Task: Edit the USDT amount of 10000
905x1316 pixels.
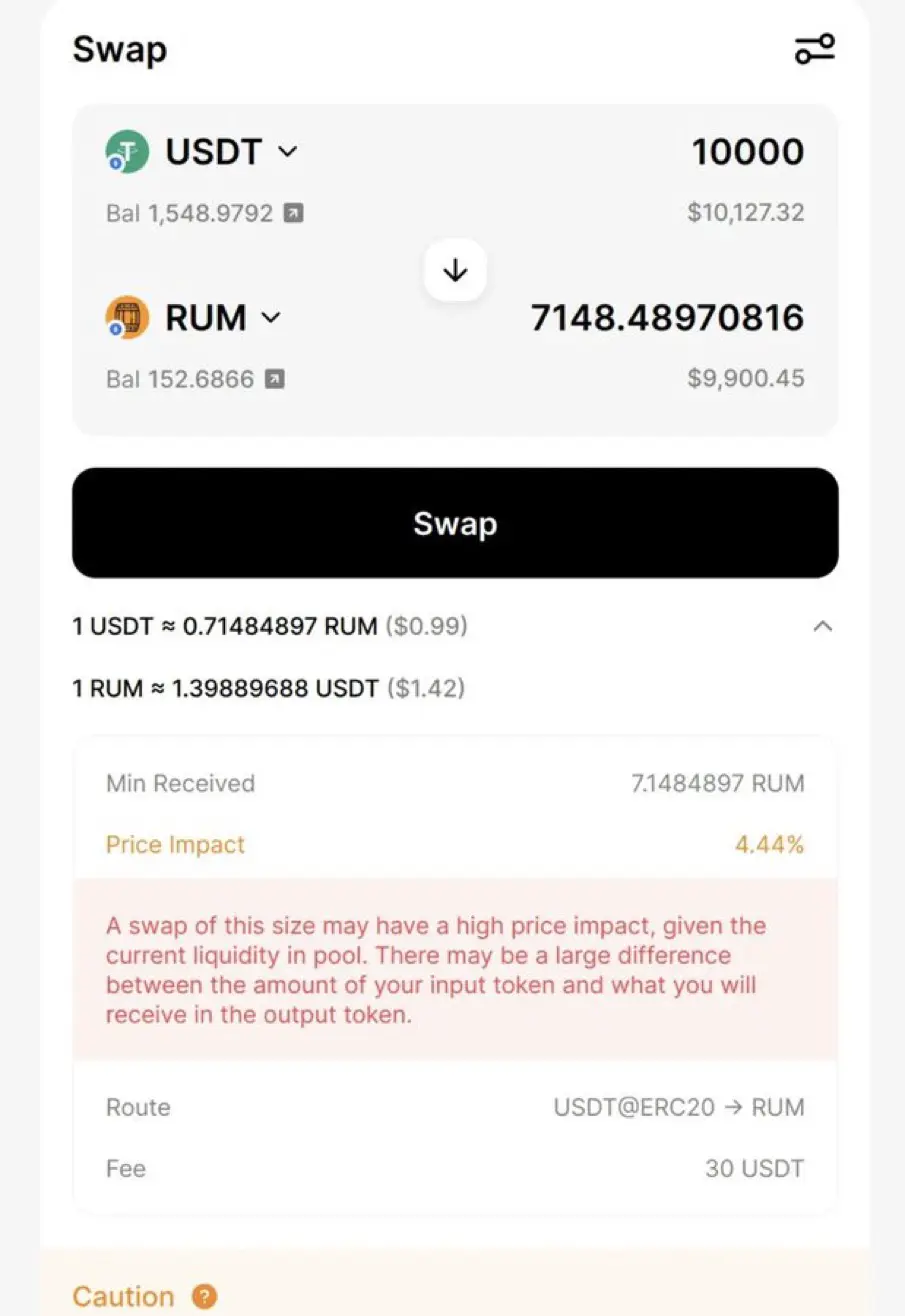Action: point(747,152)
